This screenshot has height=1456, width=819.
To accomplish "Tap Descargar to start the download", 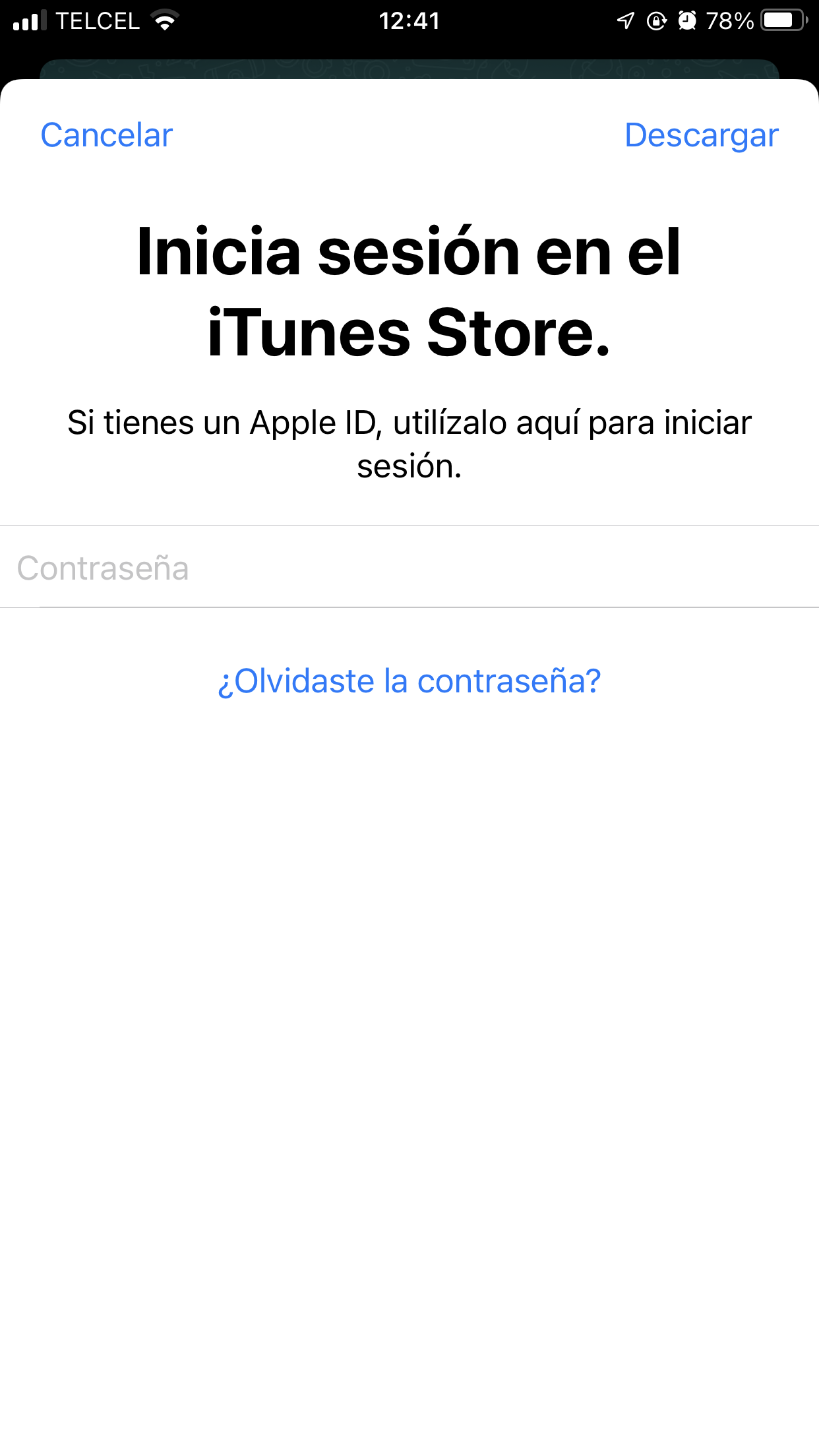I will (701, 136).
